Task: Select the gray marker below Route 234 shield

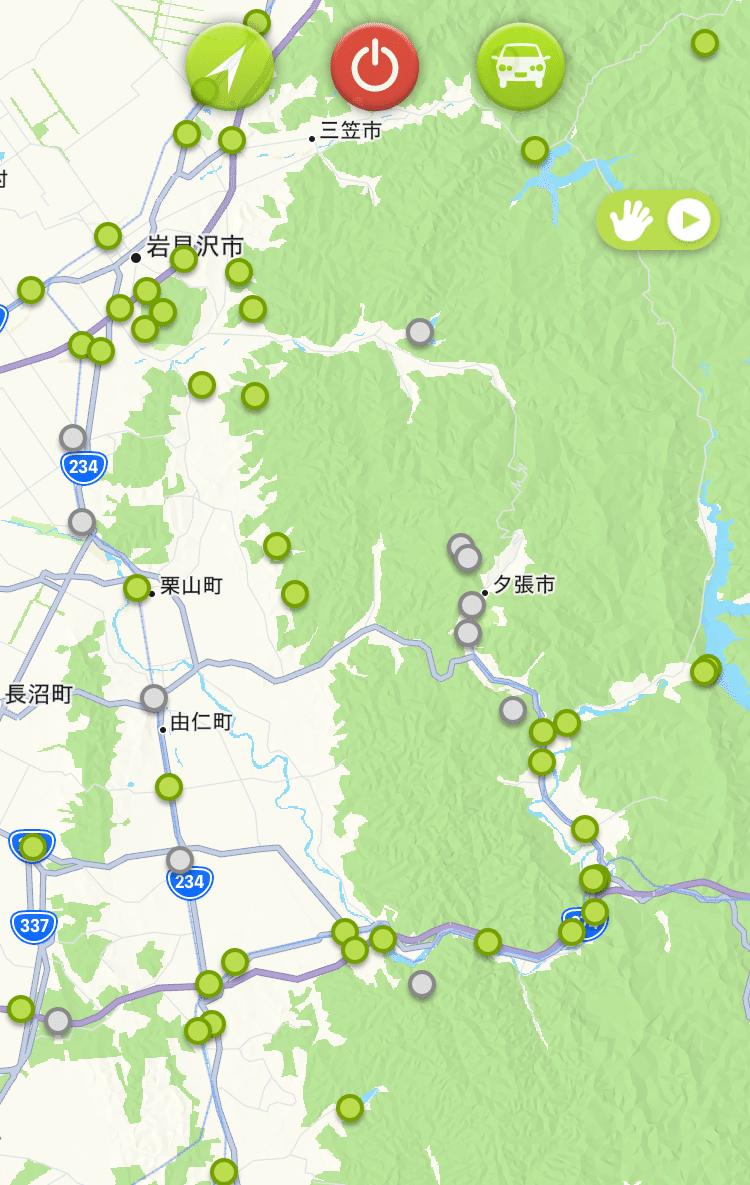Action: (80, 521)
